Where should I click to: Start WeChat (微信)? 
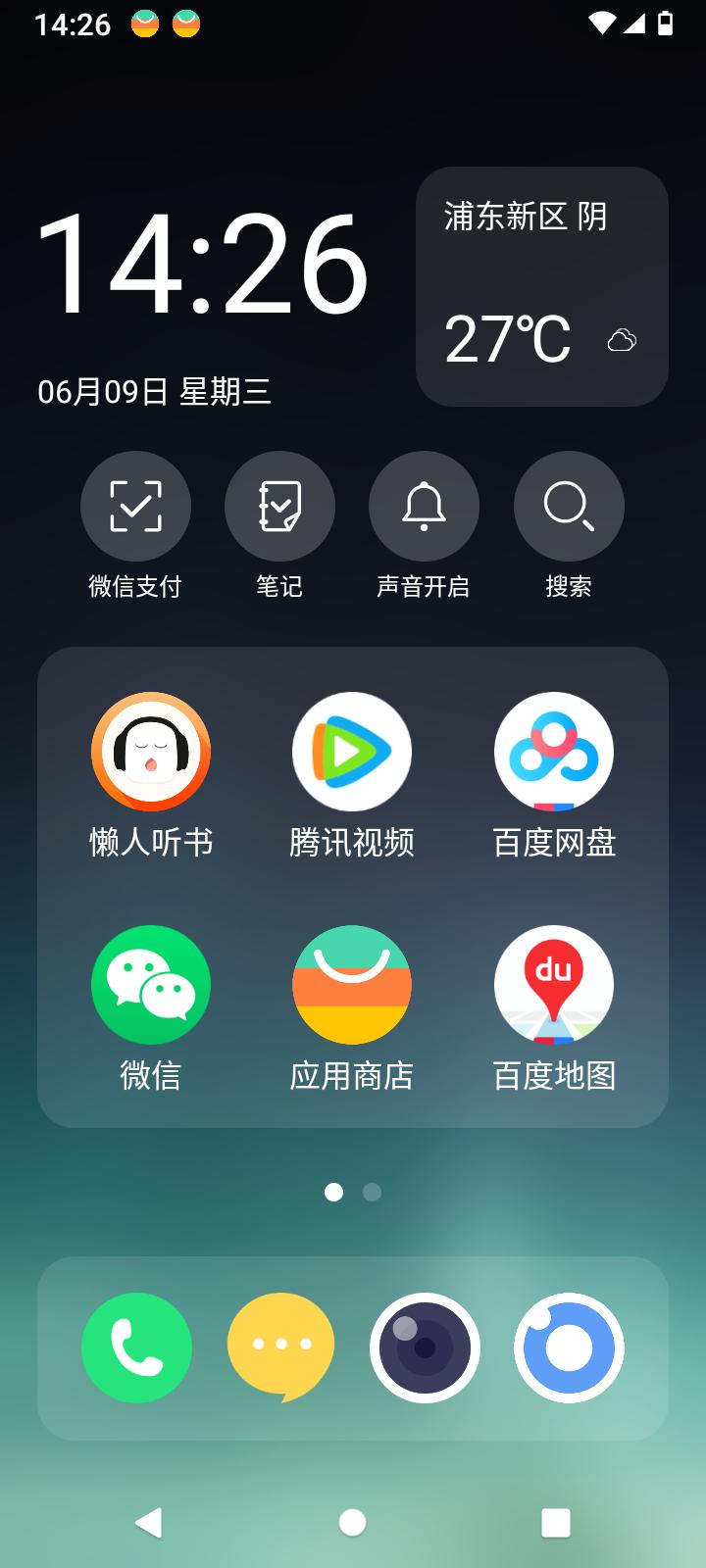pos(150,986)
